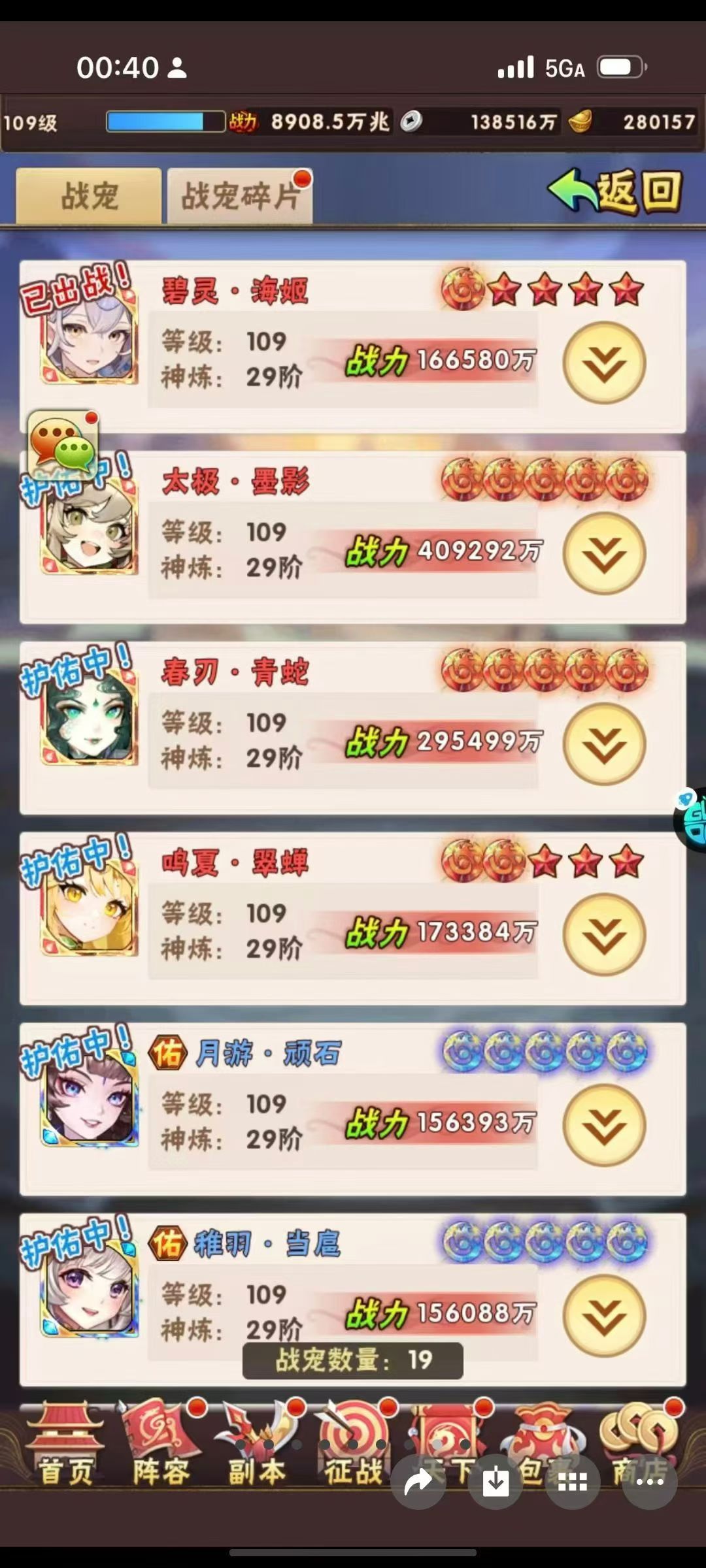Viewport: 706px width, 1568px height.
Task: Open the chat bubble icon
Action: 63,444
